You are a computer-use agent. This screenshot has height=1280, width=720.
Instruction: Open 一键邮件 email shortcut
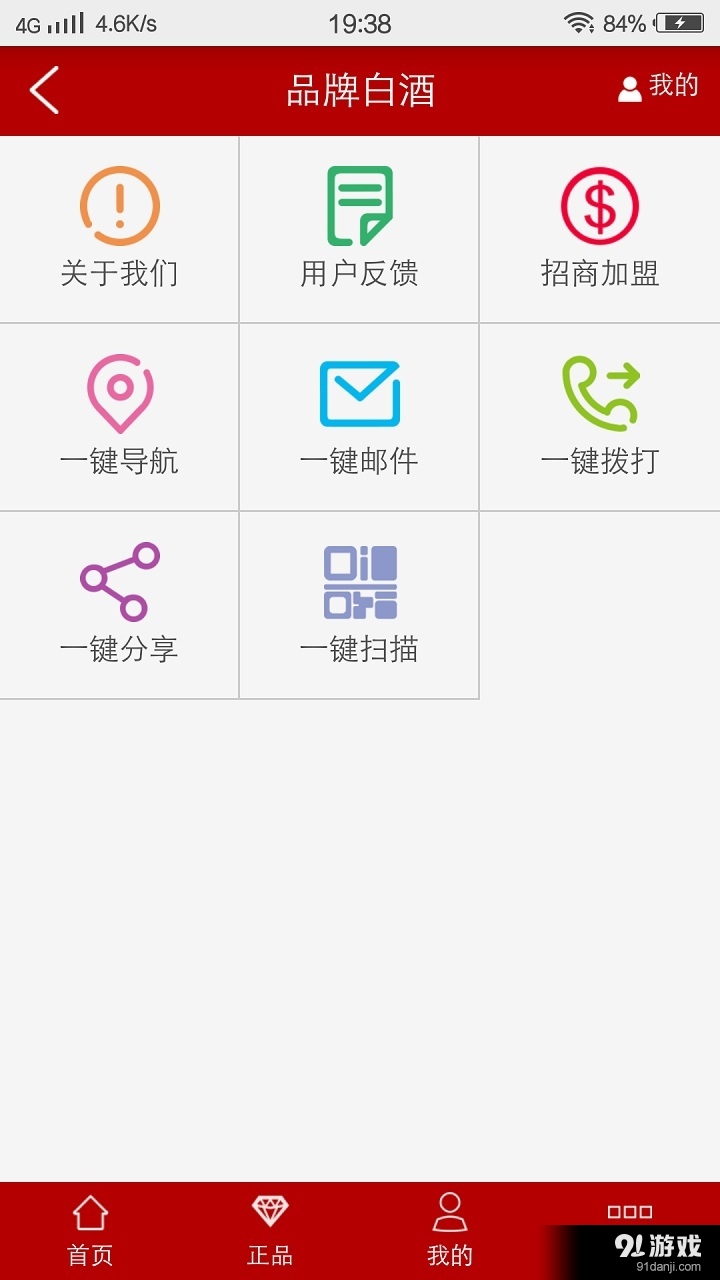359,393
